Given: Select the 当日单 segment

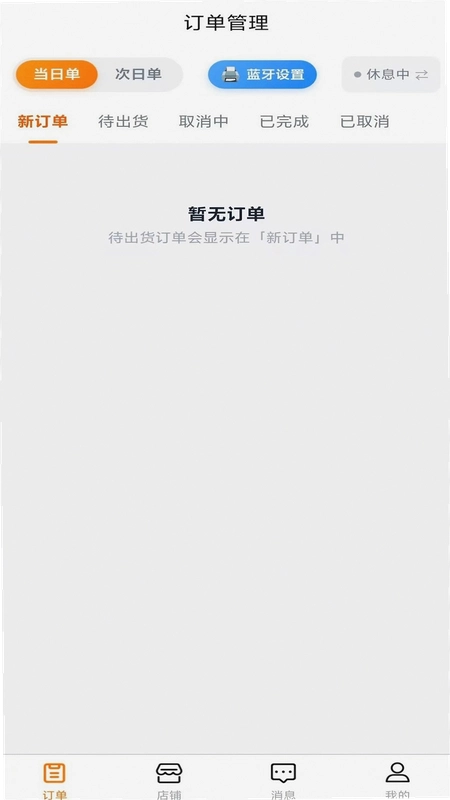Looking at the screenshot, I should [57, 74].
